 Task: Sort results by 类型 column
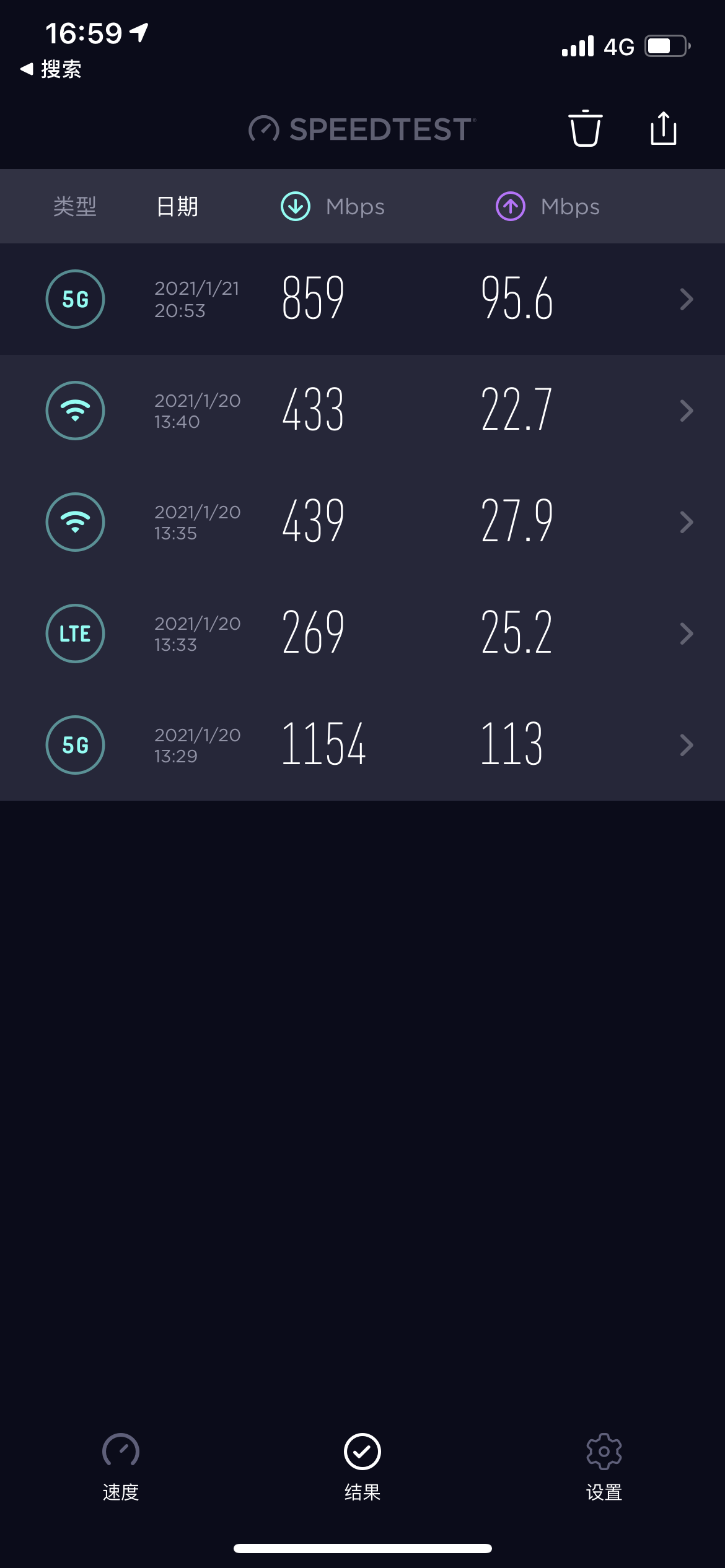click(x=75, y=206)
